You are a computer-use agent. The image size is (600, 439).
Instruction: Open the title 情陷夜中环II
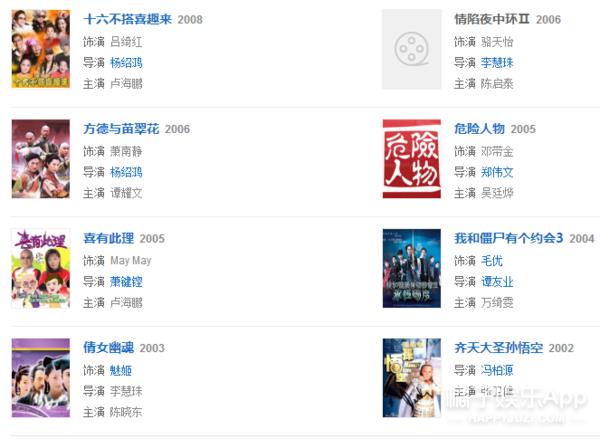(493, 19)
